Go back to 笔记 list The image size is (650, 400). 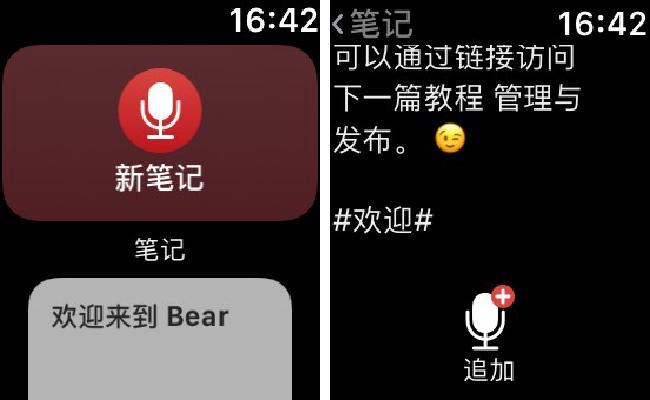(x=372, y=22)
